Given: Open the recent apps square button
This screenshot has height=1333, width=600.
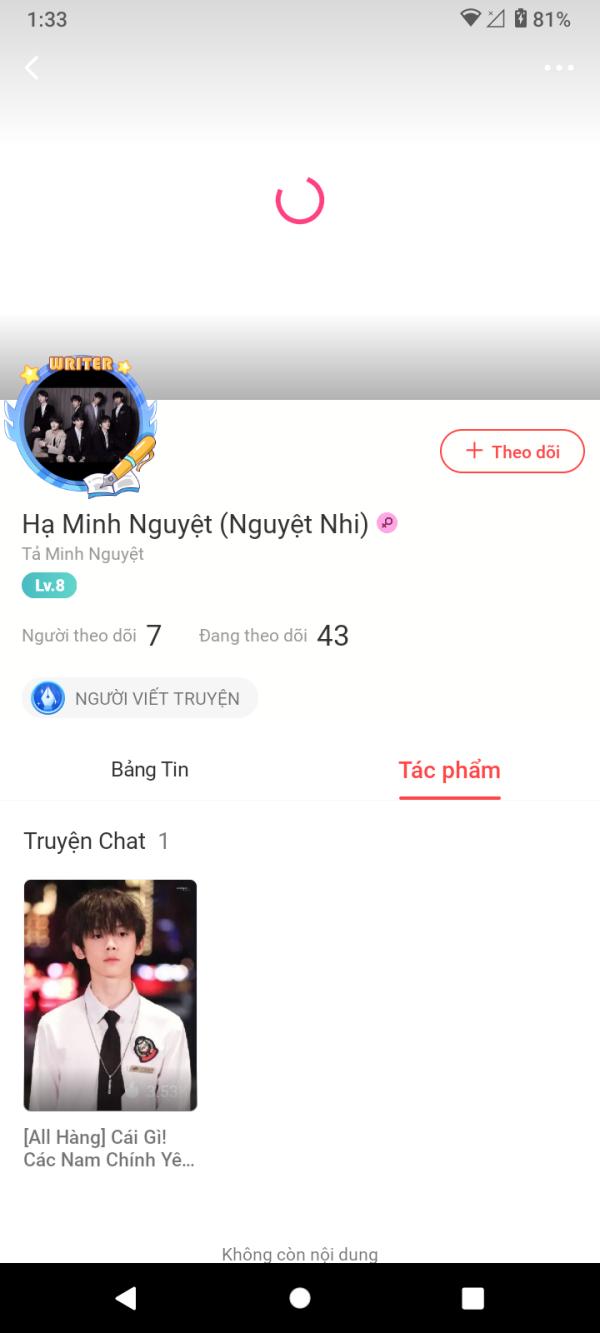Looking at the screenshot, I should point(473,1298).
